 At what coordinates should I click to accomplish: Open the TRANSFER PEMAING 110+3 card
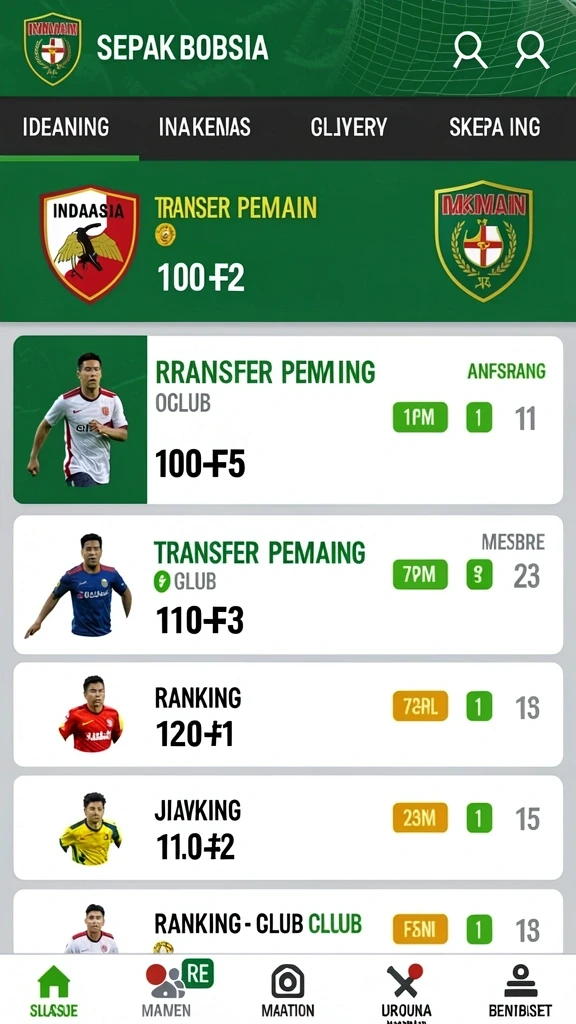[288, 584]
